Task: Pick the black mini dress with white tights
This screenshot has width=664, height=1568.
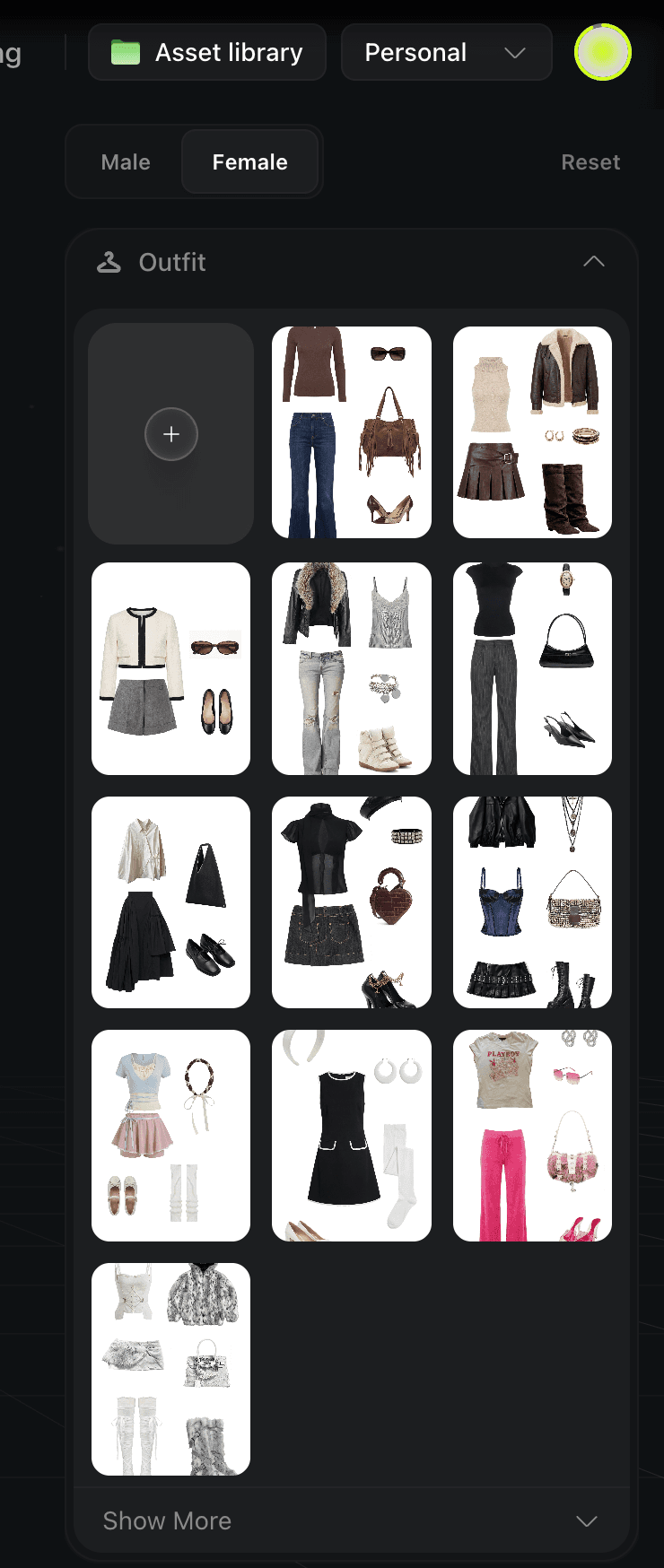Action: point(351,1136)
